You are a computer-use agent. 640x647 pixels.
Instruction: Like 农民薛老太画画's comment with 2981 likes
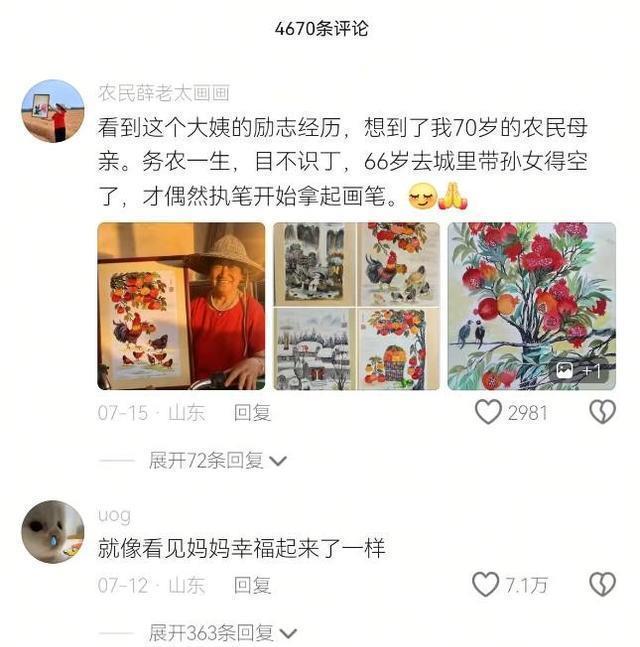click(x=488, y=412)
